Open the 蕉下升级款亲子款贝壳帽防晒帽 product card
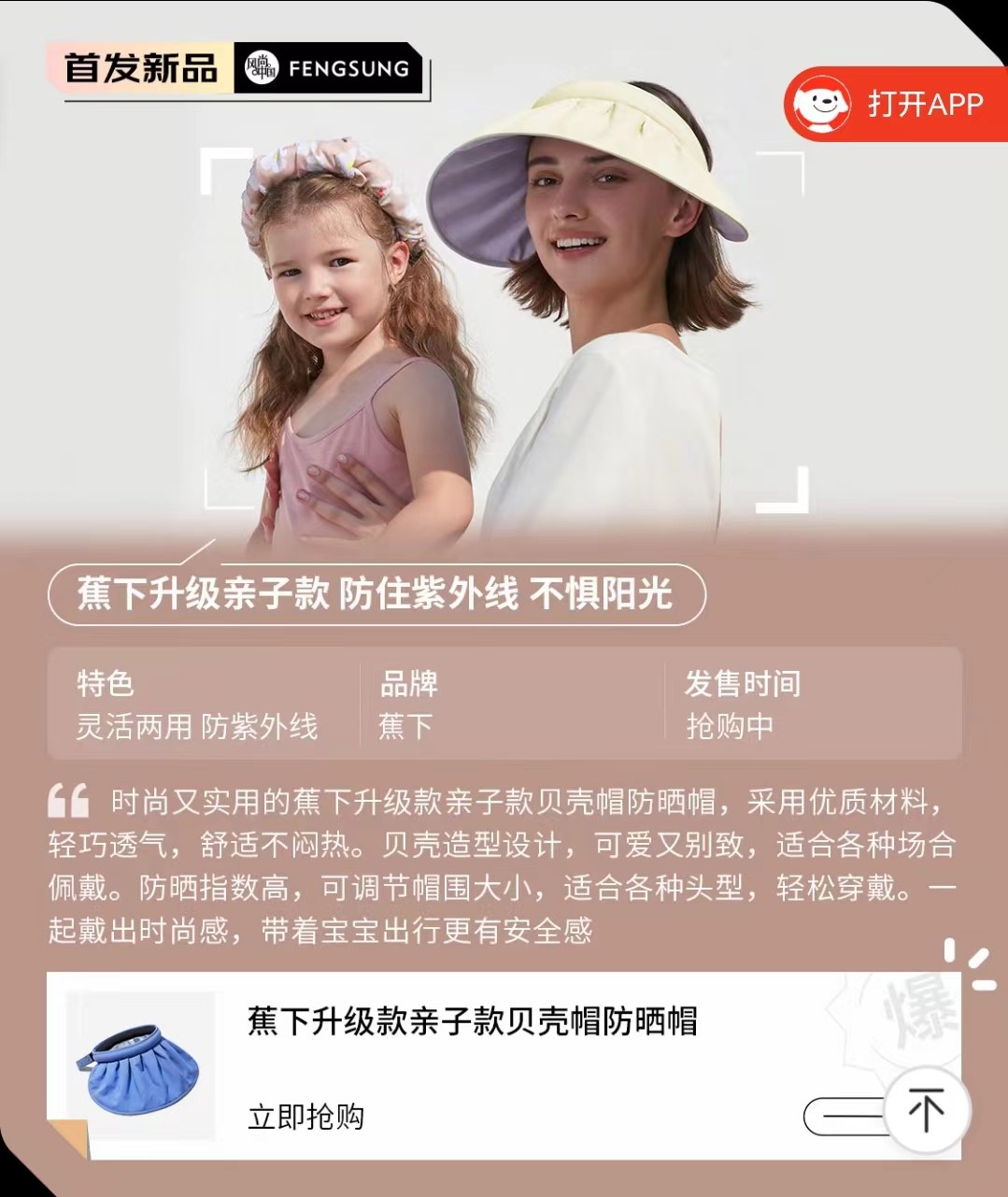1008x1197 pixels. [472, 1021]
